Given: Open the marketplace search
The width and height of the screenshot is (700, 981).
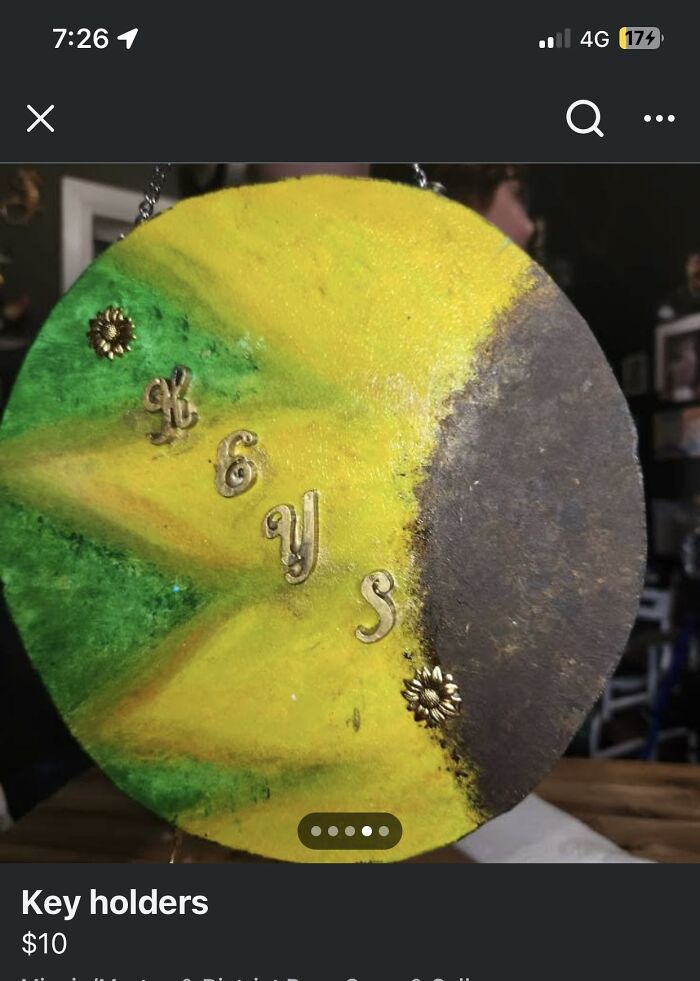Looking at the screenshot, I should 584,119.
